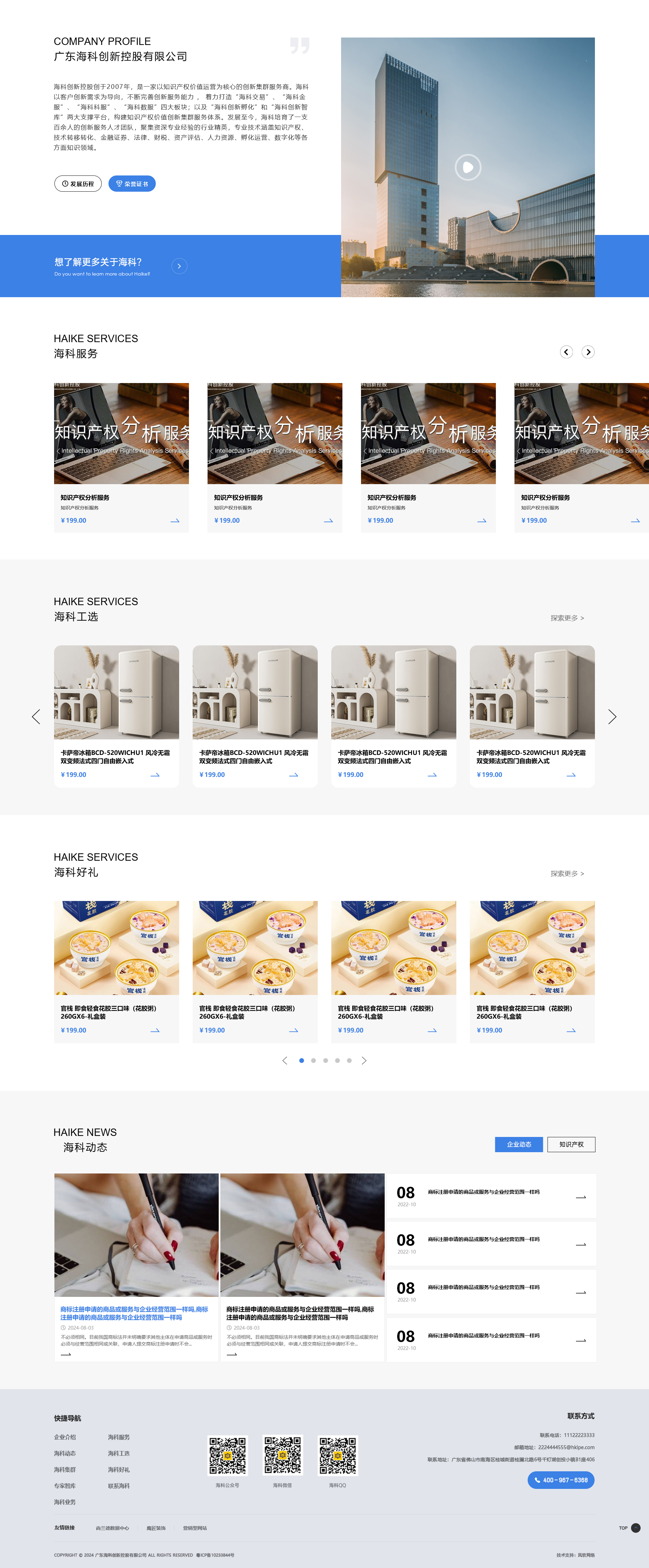Show previous 海科服务 items
649x1568 pixels.
click(x=566, y=352)
